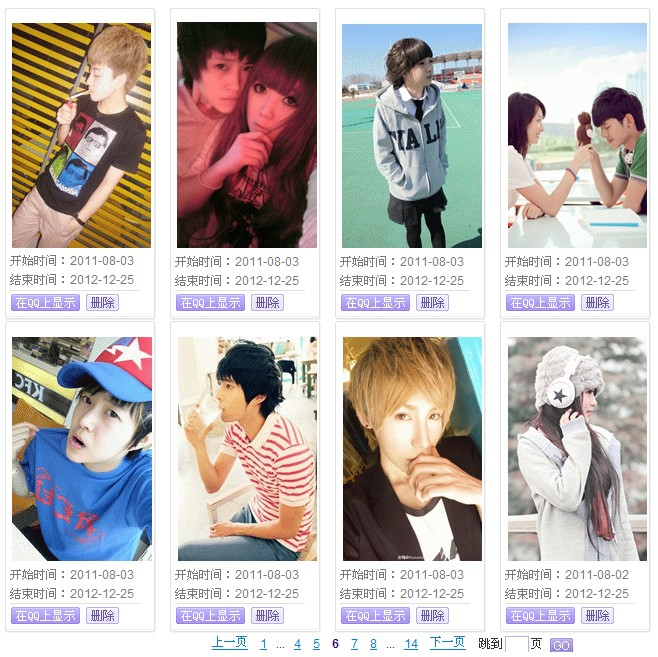The height and width of the screenshot is (657, 658).
Task: Delete the photo of the couple with pink hair
Action: 267,302
